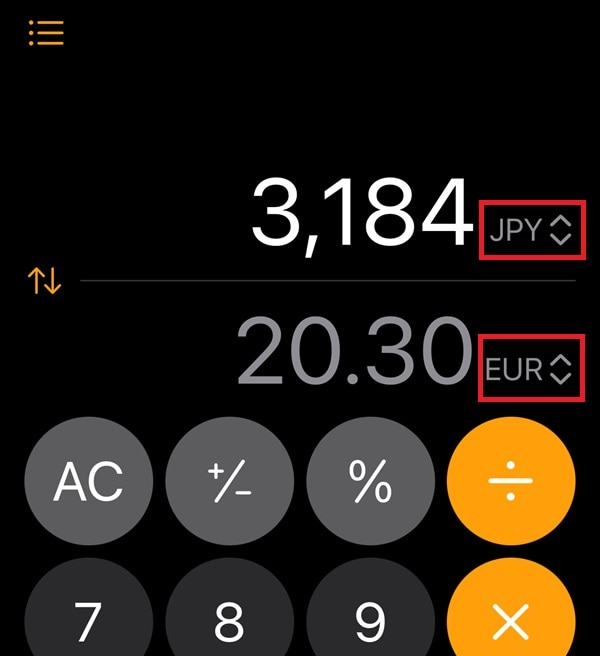Toggle the plus/minus sign
The width and height of the screenshot is (600, 656).
click(229, 483)
